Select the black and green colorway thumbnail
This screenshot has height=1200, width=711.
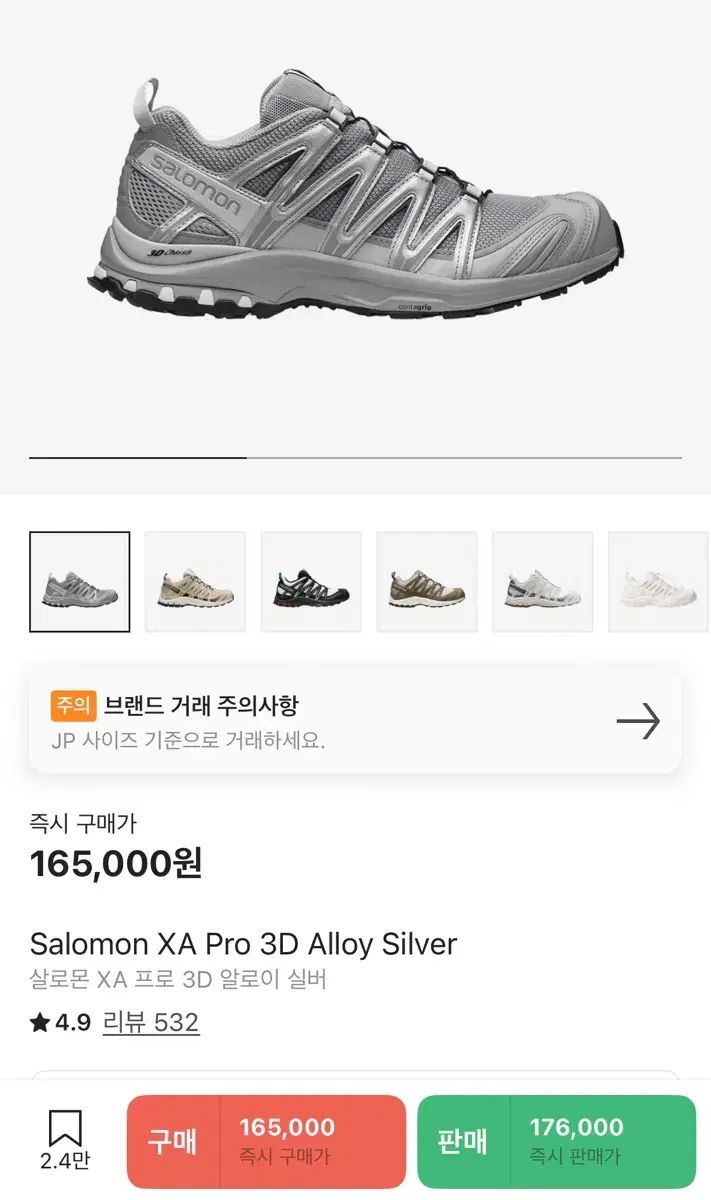coord(311,582)
